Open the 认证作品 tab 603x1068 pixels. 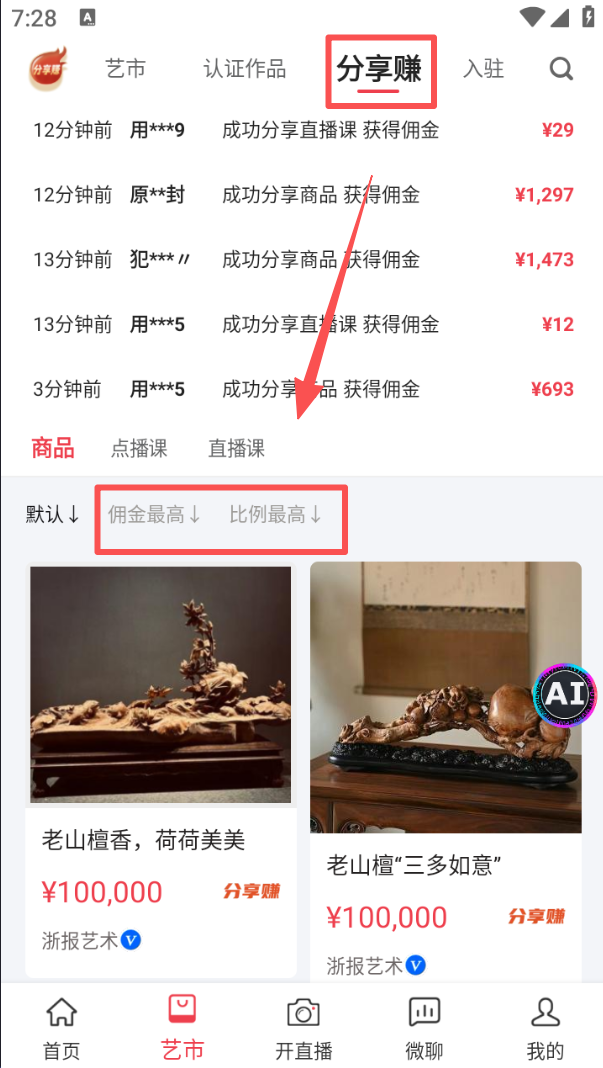click(244, 69)
